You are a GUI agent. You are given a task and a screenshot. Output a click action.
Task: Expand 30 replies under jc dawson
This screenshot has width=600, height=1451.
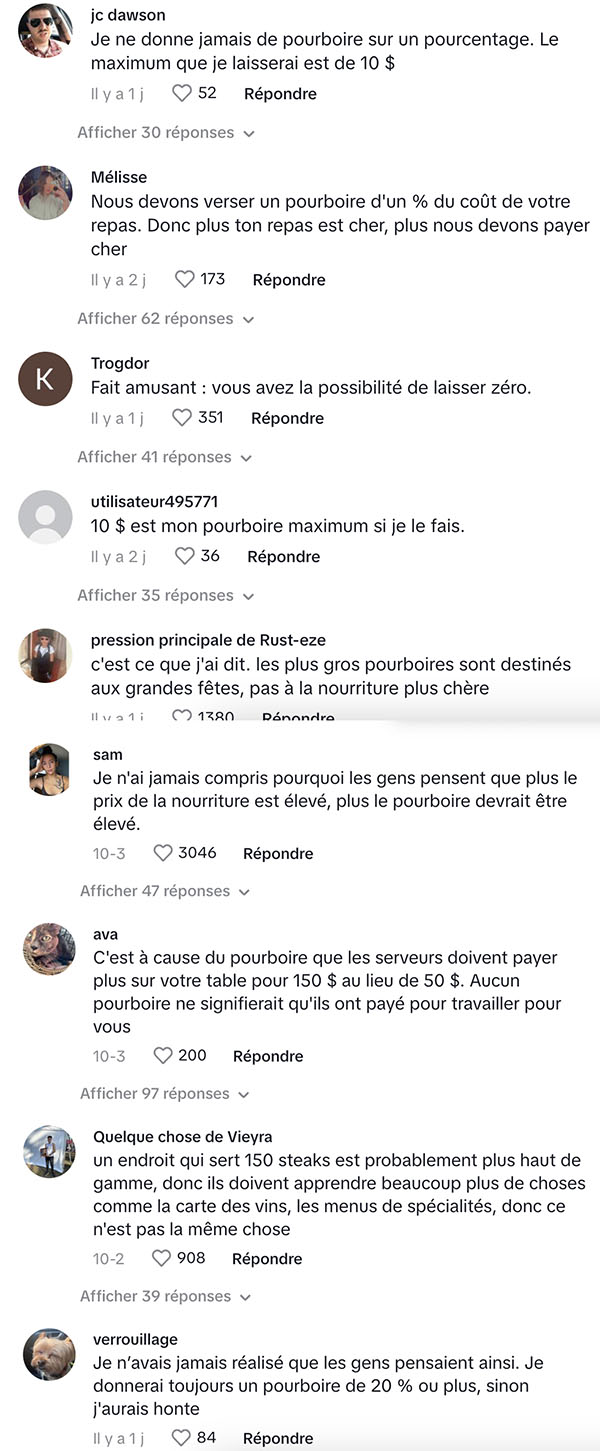click(x=166, y=132)
